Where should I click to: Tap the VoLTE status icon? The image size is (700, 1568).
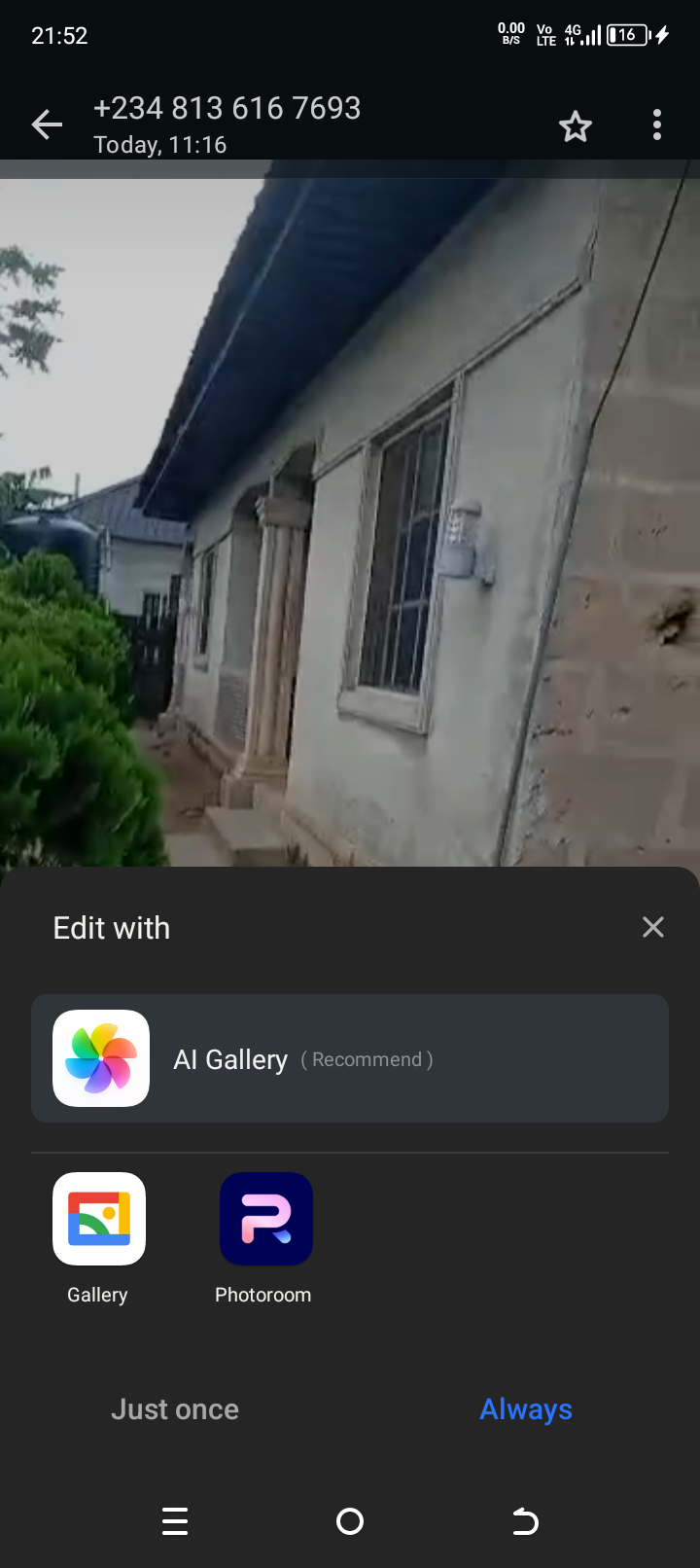pyautogui.click(x=544, y=35)
